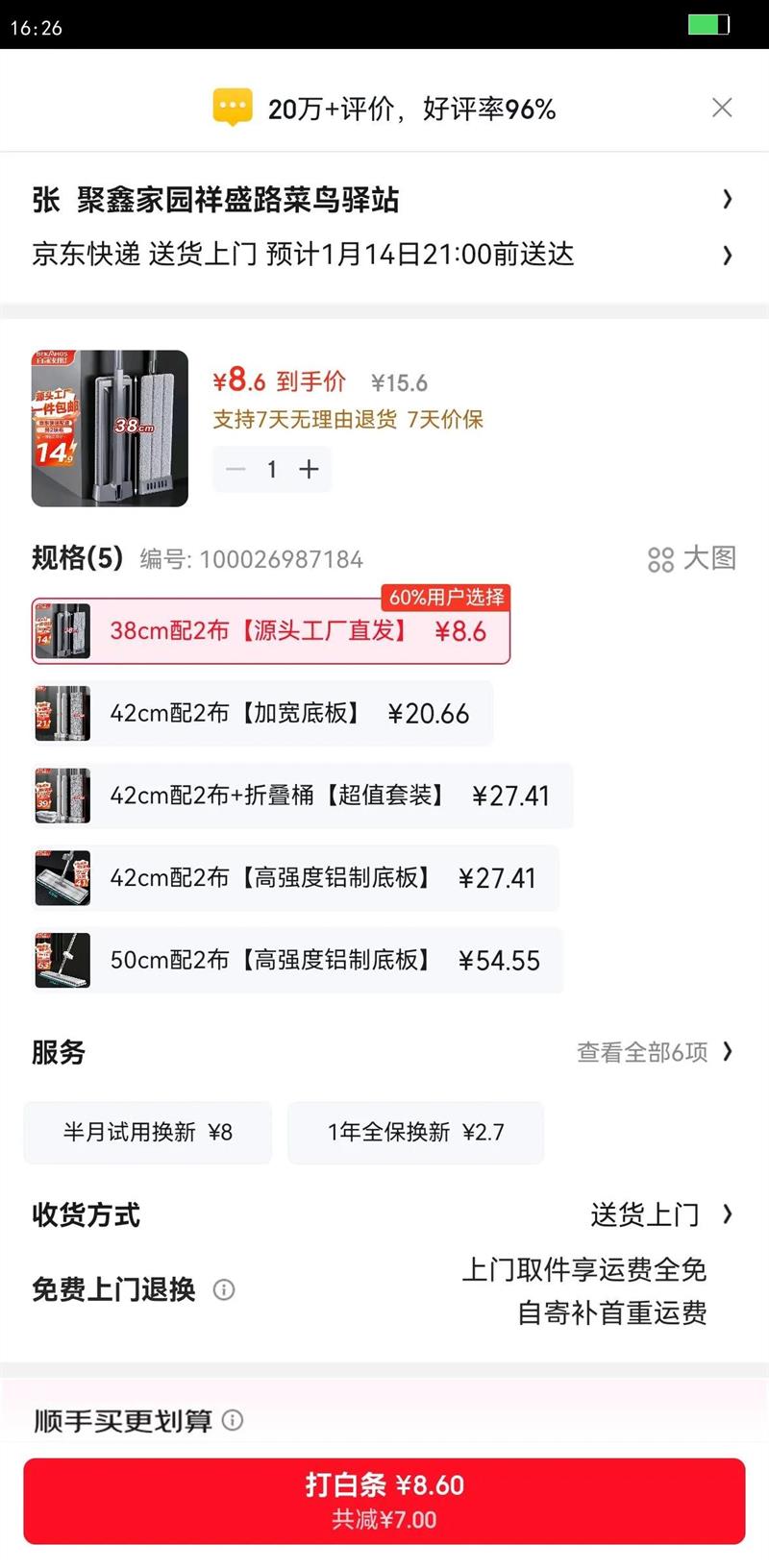Choose the 半月试用换新 ¥8 service

pyautogui.click(x=147, y=1133)
